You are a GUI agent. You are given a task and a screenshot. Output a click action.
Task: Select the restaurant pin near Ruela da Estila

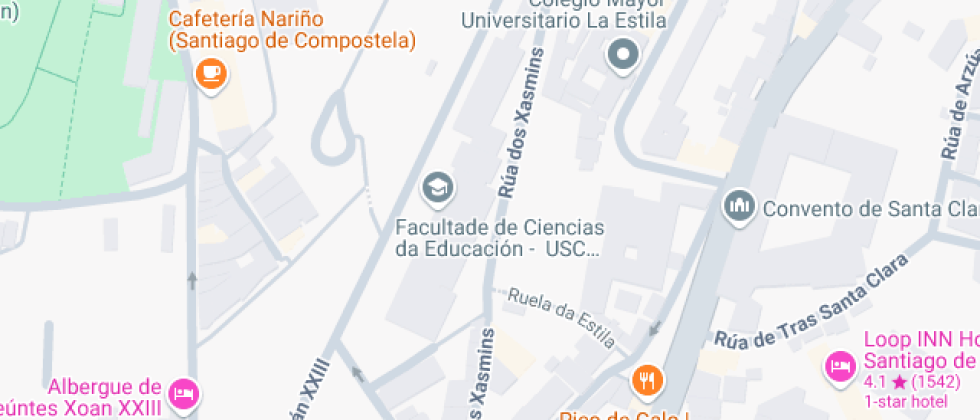tap(648, 381)
